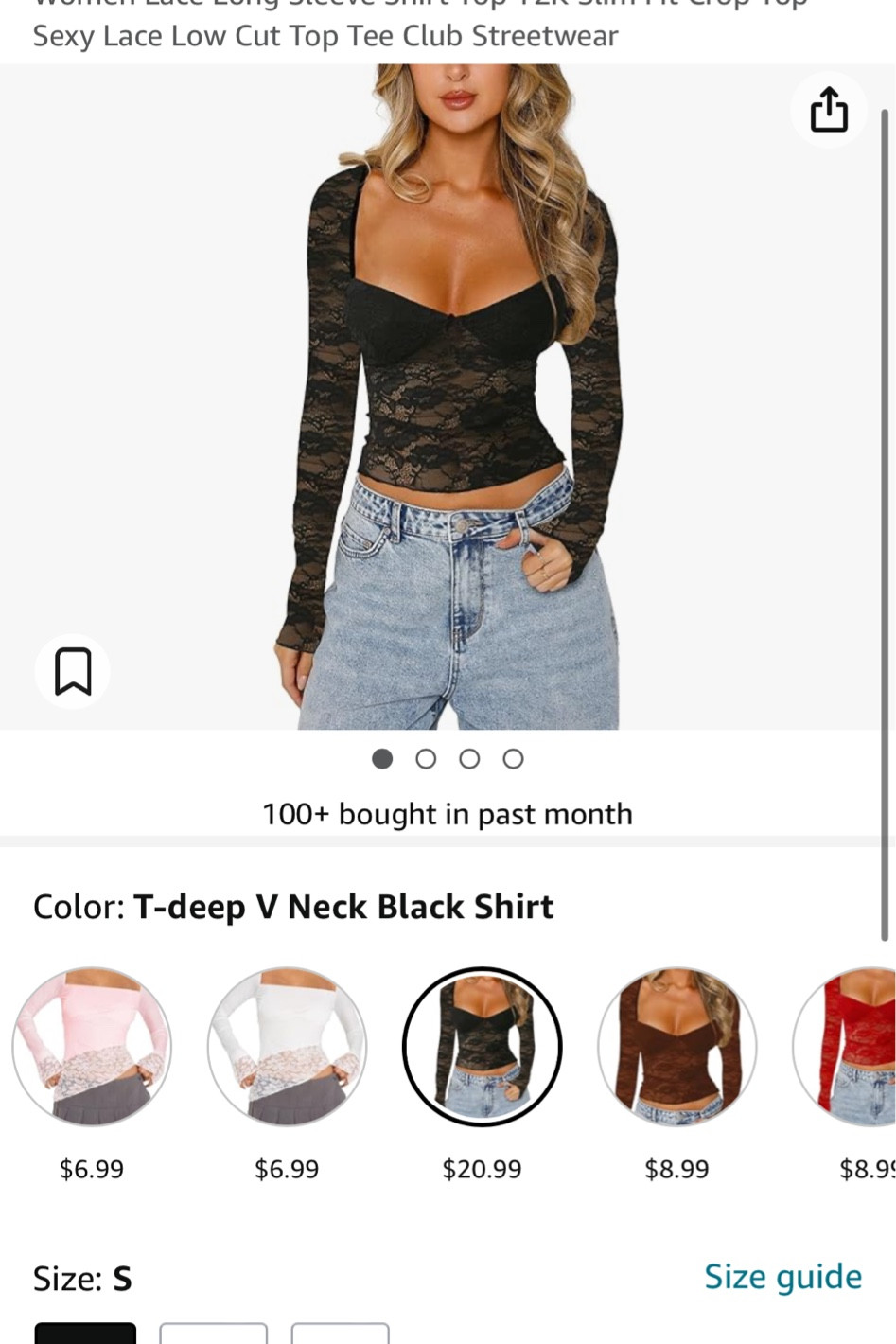Select the second image carousel dot

[426, 758]
